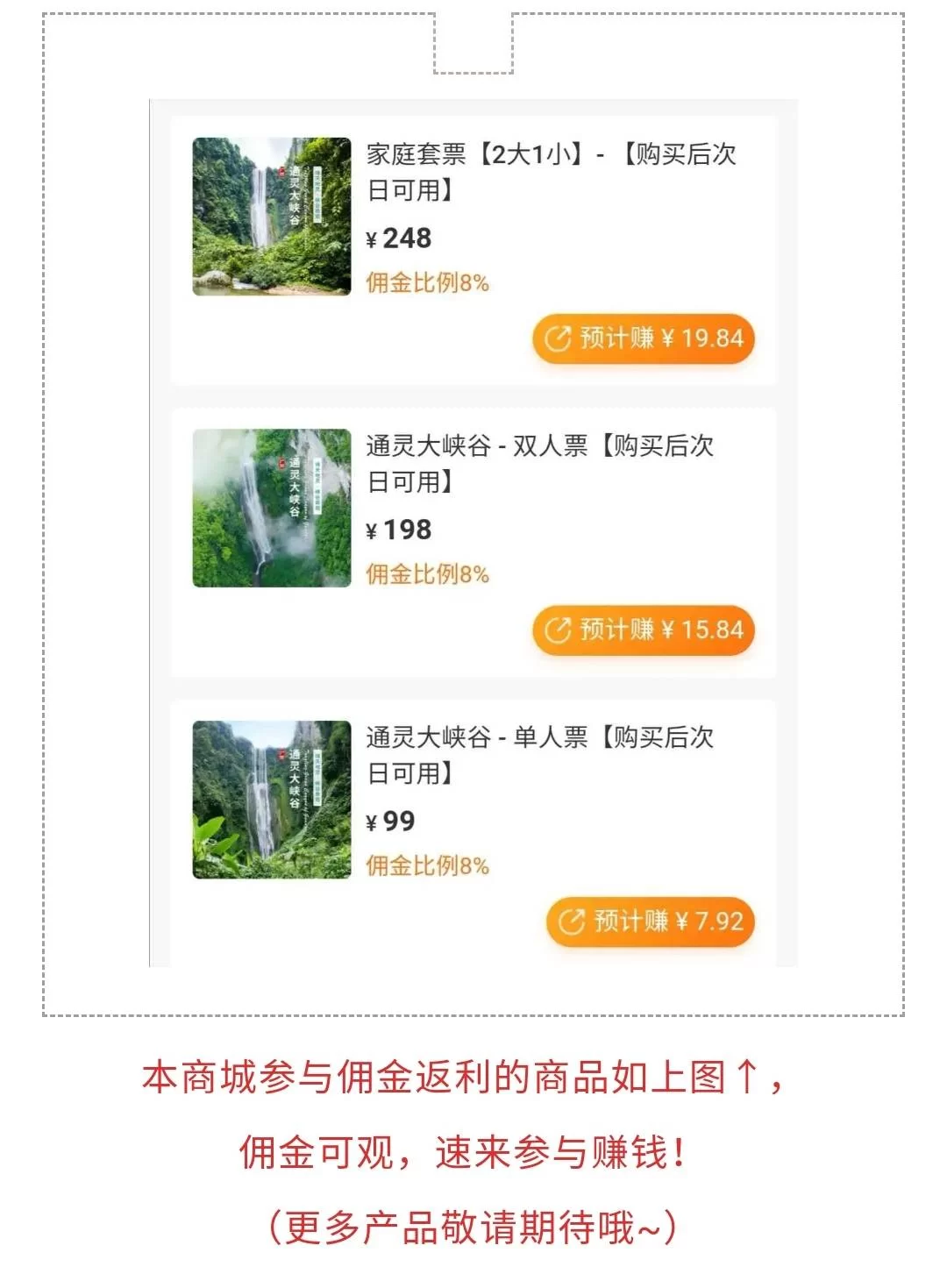The image size is (947, 1288).
Task: Click the 预计赚 ¥19.84 commission button
Action: pyautogui.click(x=642, y=339)
